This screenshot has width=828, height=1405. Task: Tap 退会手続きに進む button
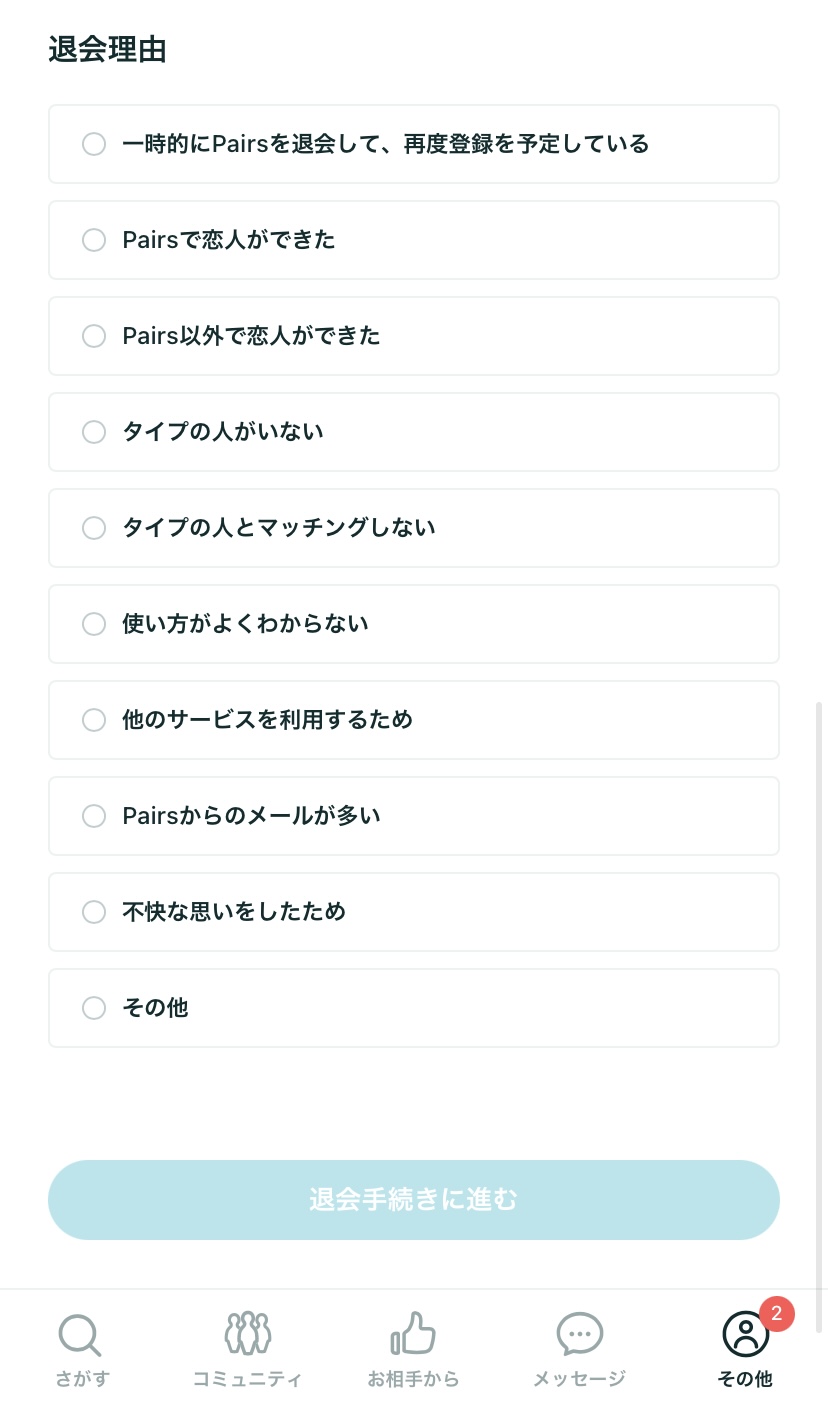tap(414, 1200)
